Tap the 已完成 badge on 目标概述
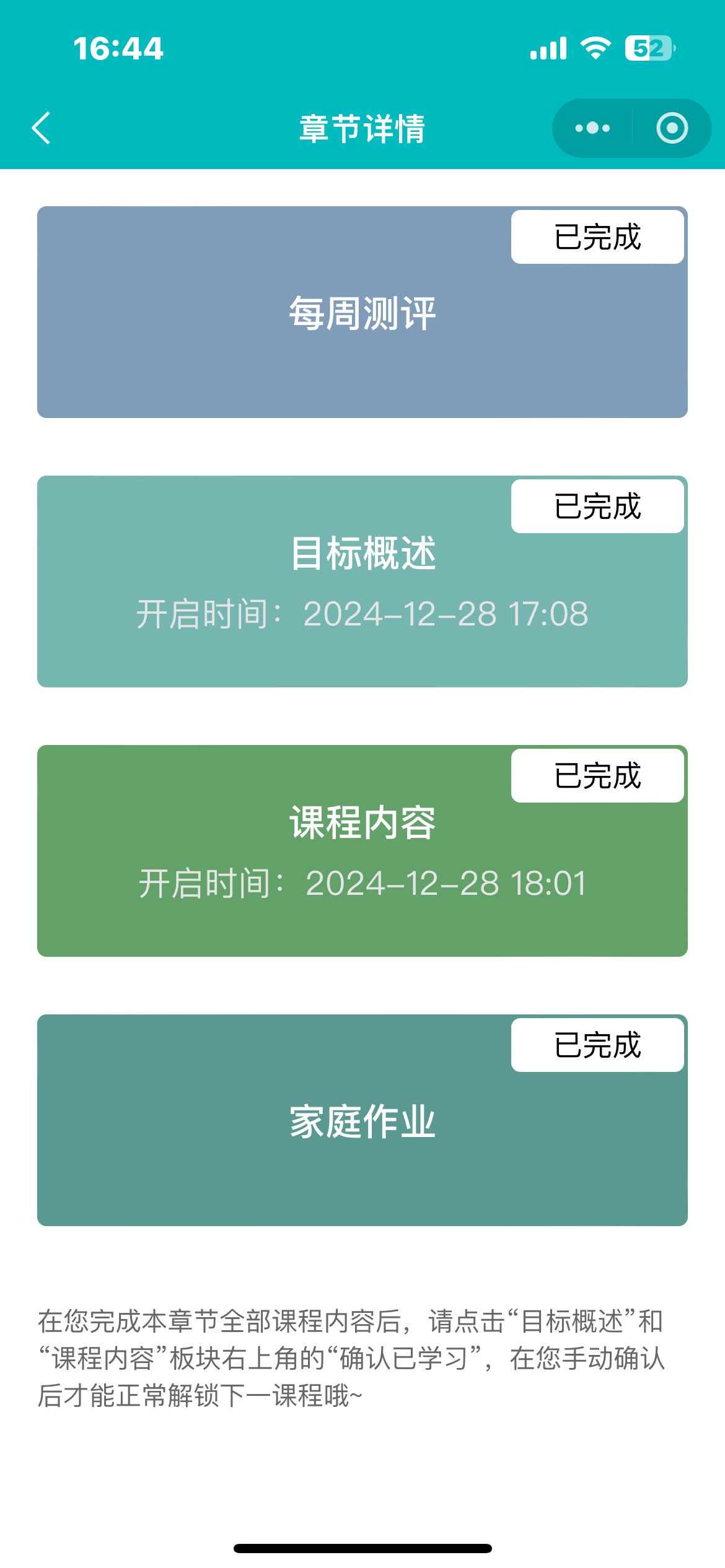This screenshot has width=725, height=1568. (597, 507)
